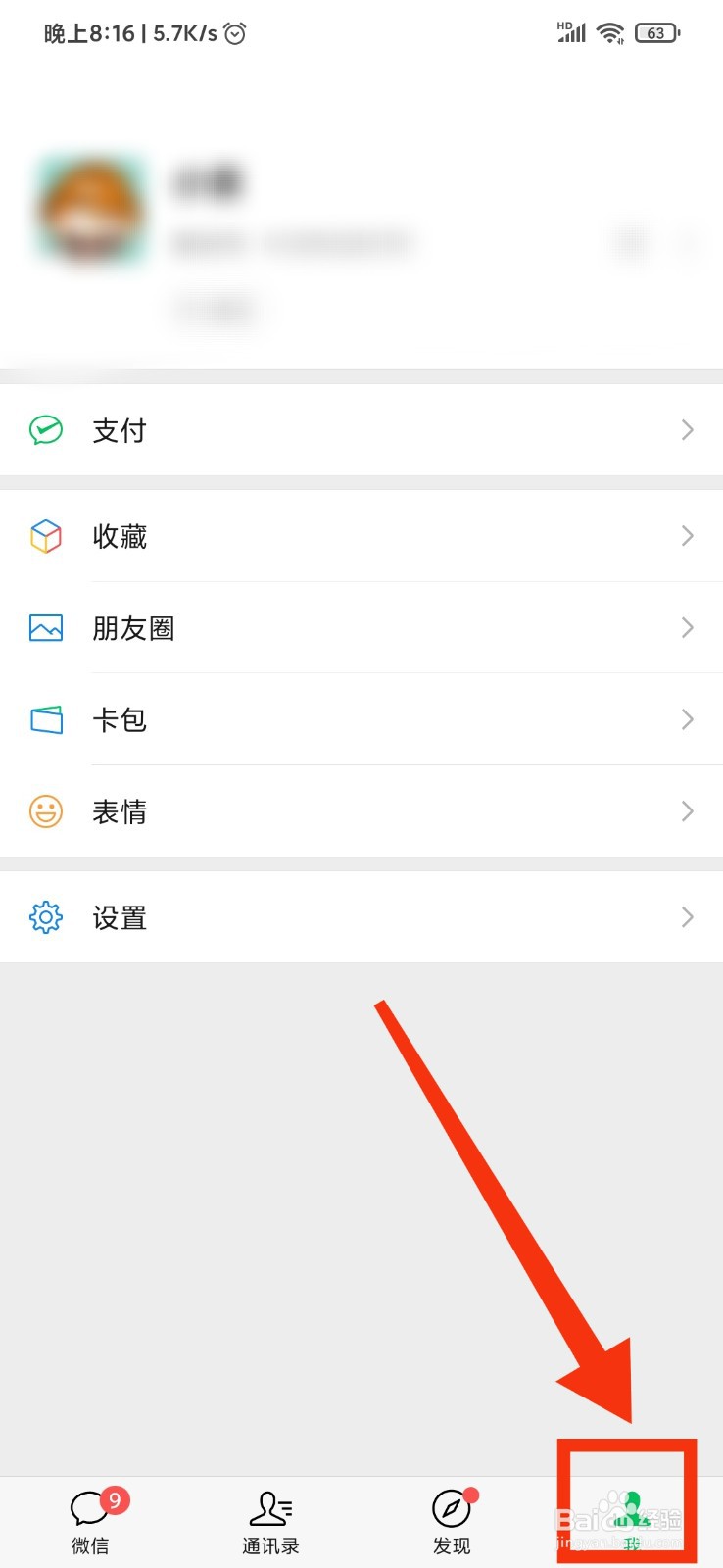This screenshot has width=723, height=1568.
Task: Open the 设置 row via its chevron
Action: tap(686, 917)
